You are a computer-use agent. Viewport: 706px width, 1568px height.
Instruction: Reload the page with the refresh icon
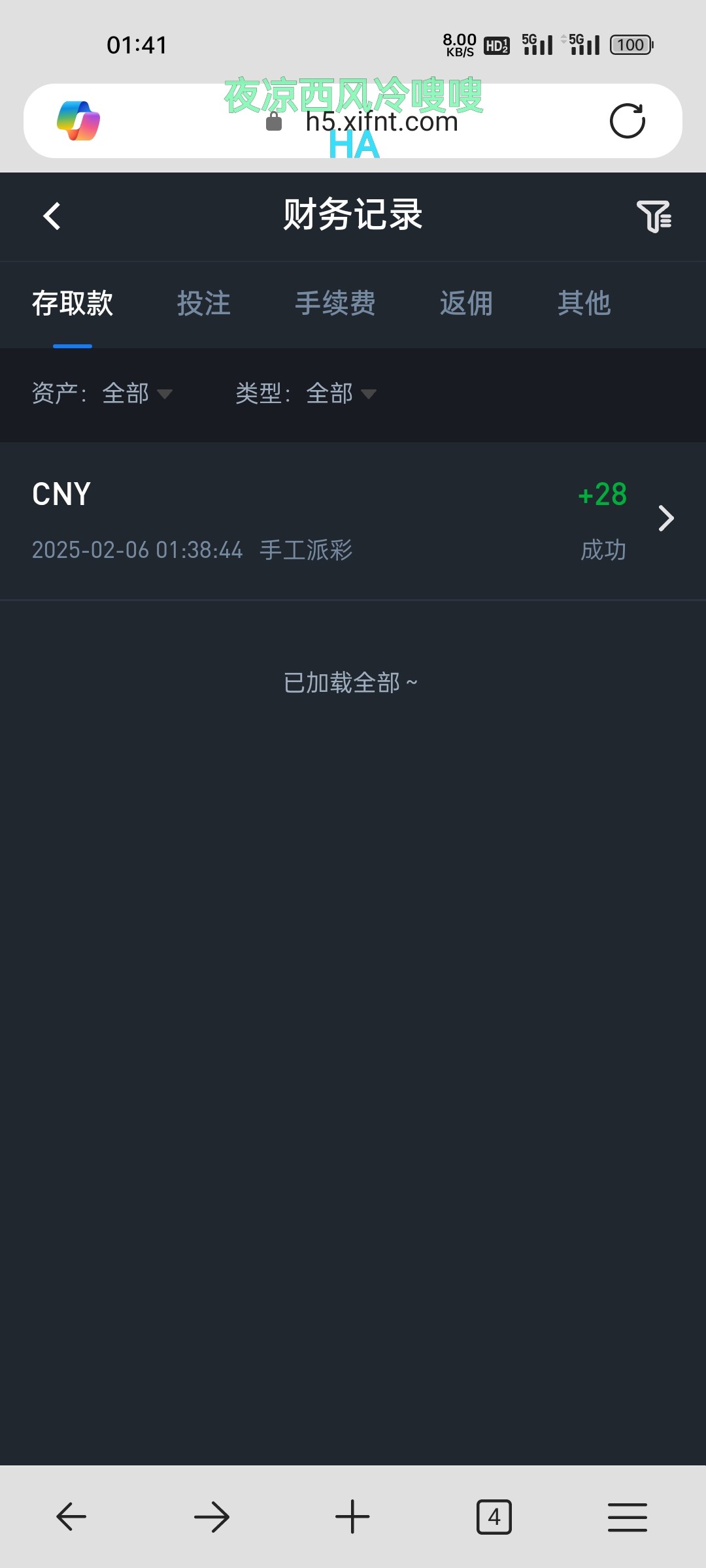[x=627, y=121]
